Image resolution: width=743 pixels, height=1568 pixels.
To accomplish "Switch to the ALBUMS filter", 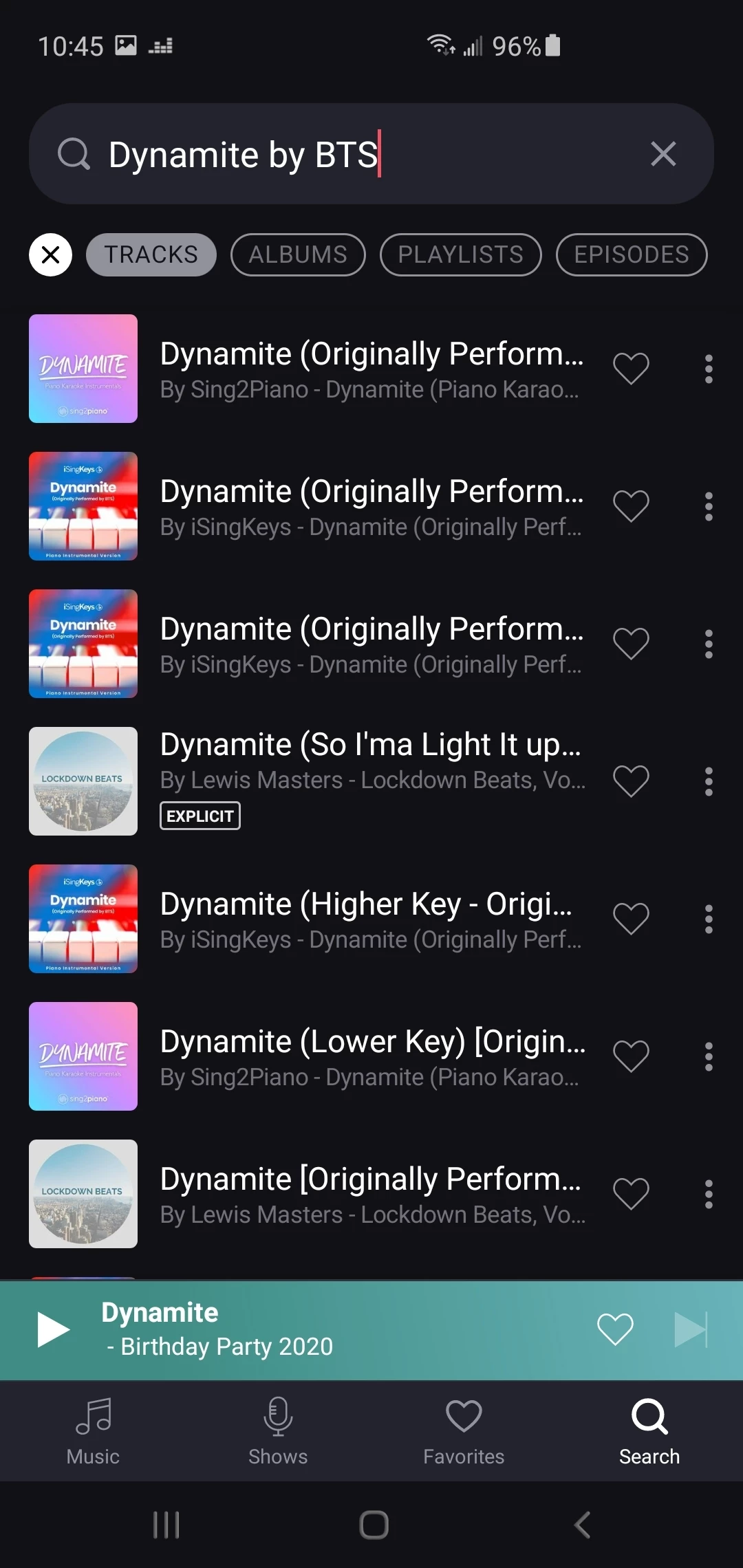I will (x=297, y=254).
